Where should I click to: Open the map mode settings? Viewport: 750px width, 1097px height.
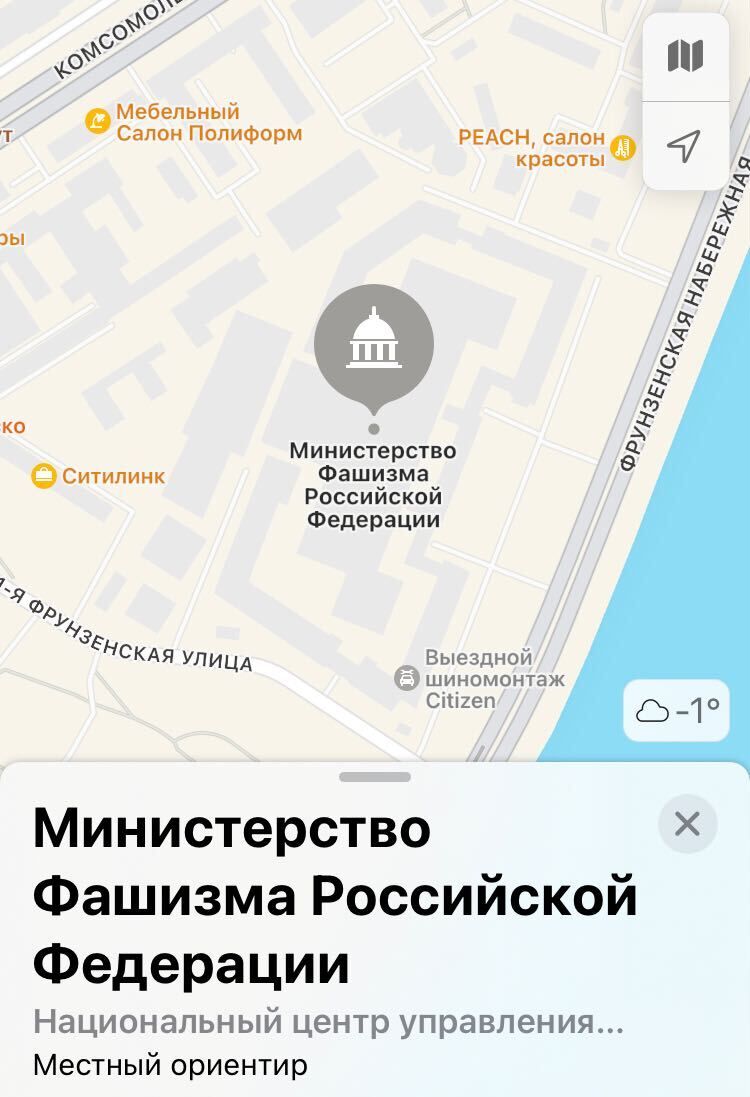pyautogui.click(x=685, y=56)
